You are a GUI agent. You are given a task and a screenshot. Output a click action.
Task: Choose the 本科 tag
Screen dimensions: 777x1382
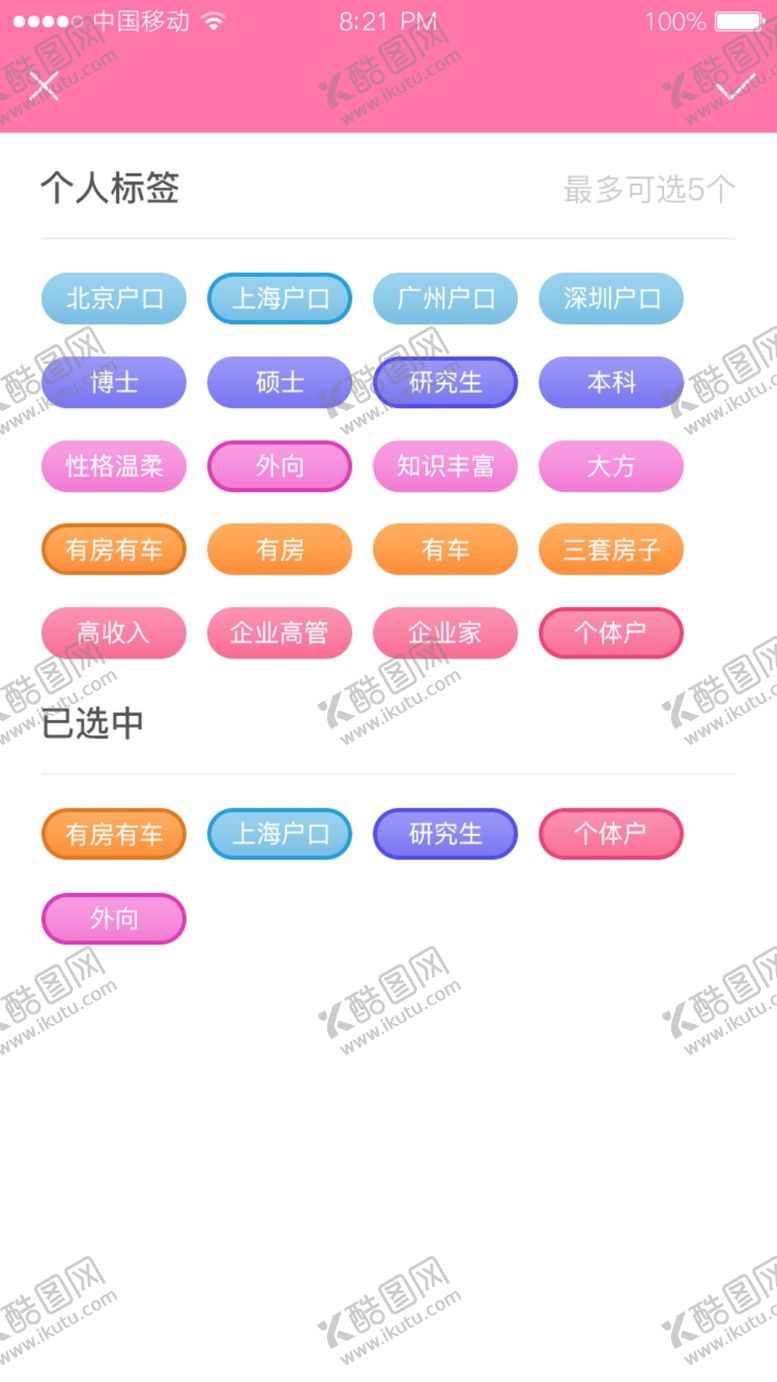(x=611, y=383)
